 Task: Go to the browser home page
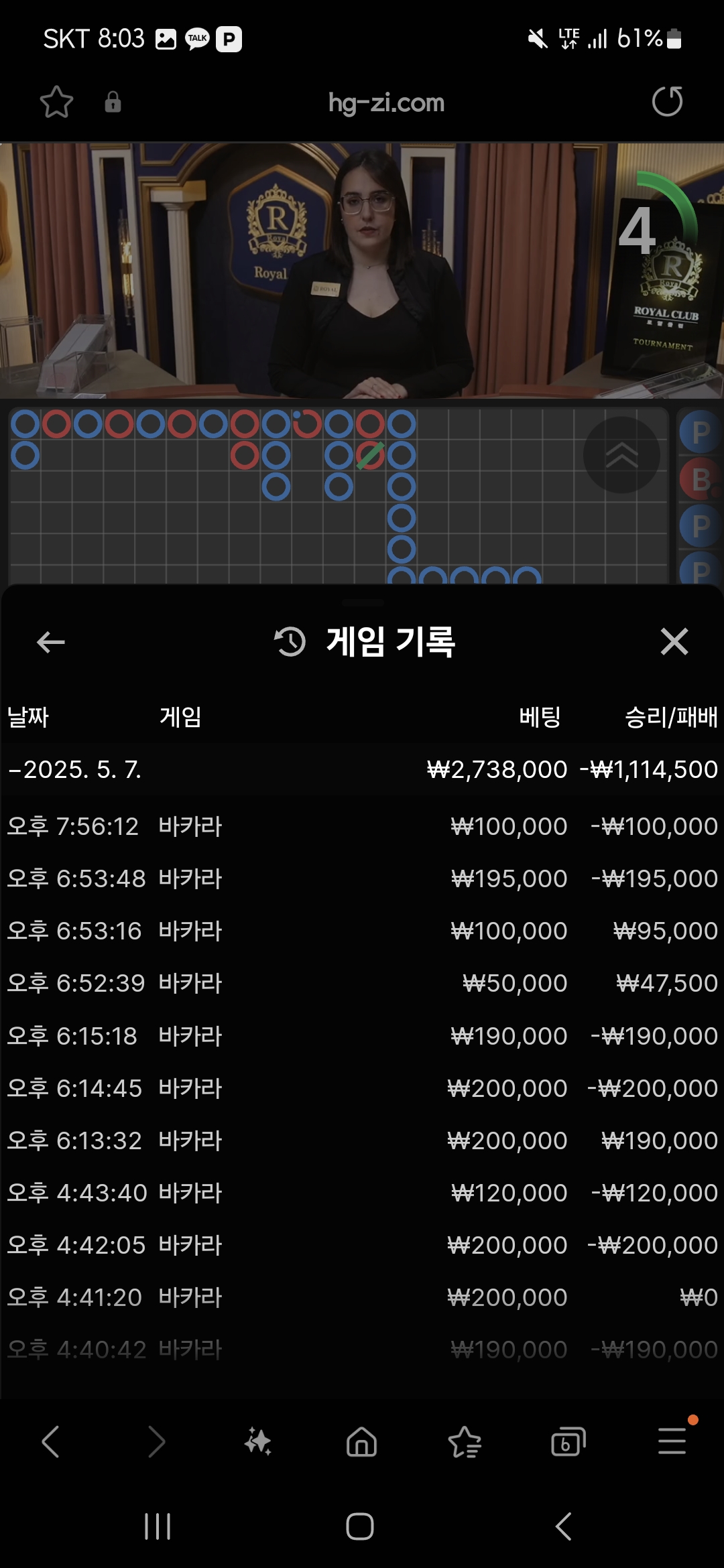pos(361,1441)
